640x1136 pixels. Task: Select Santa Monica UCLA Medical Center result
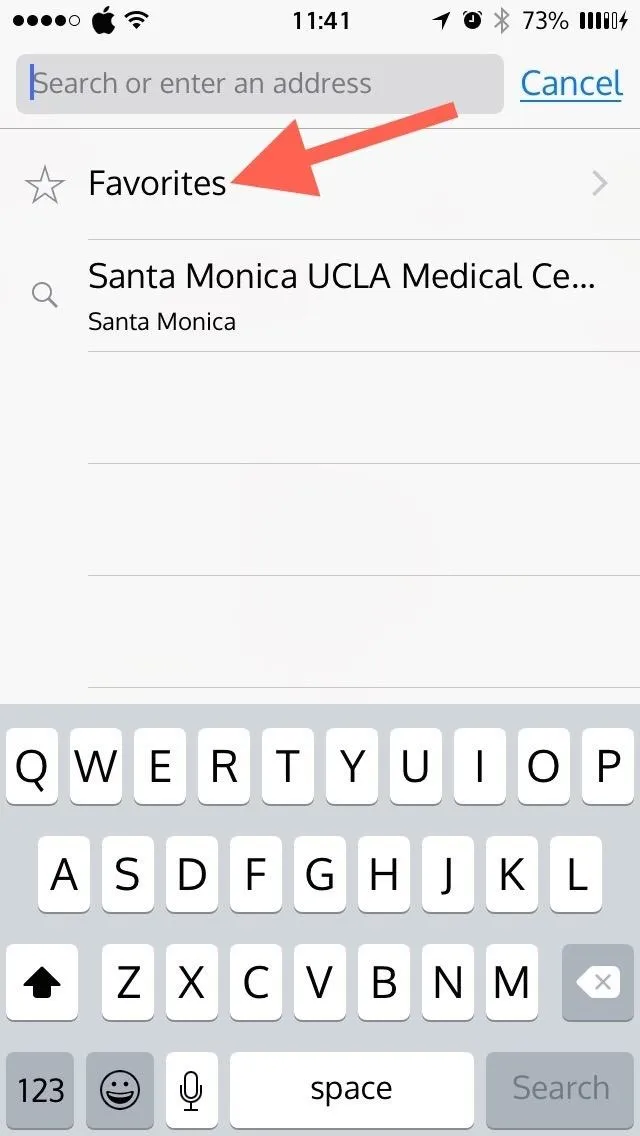coord(320,296)
